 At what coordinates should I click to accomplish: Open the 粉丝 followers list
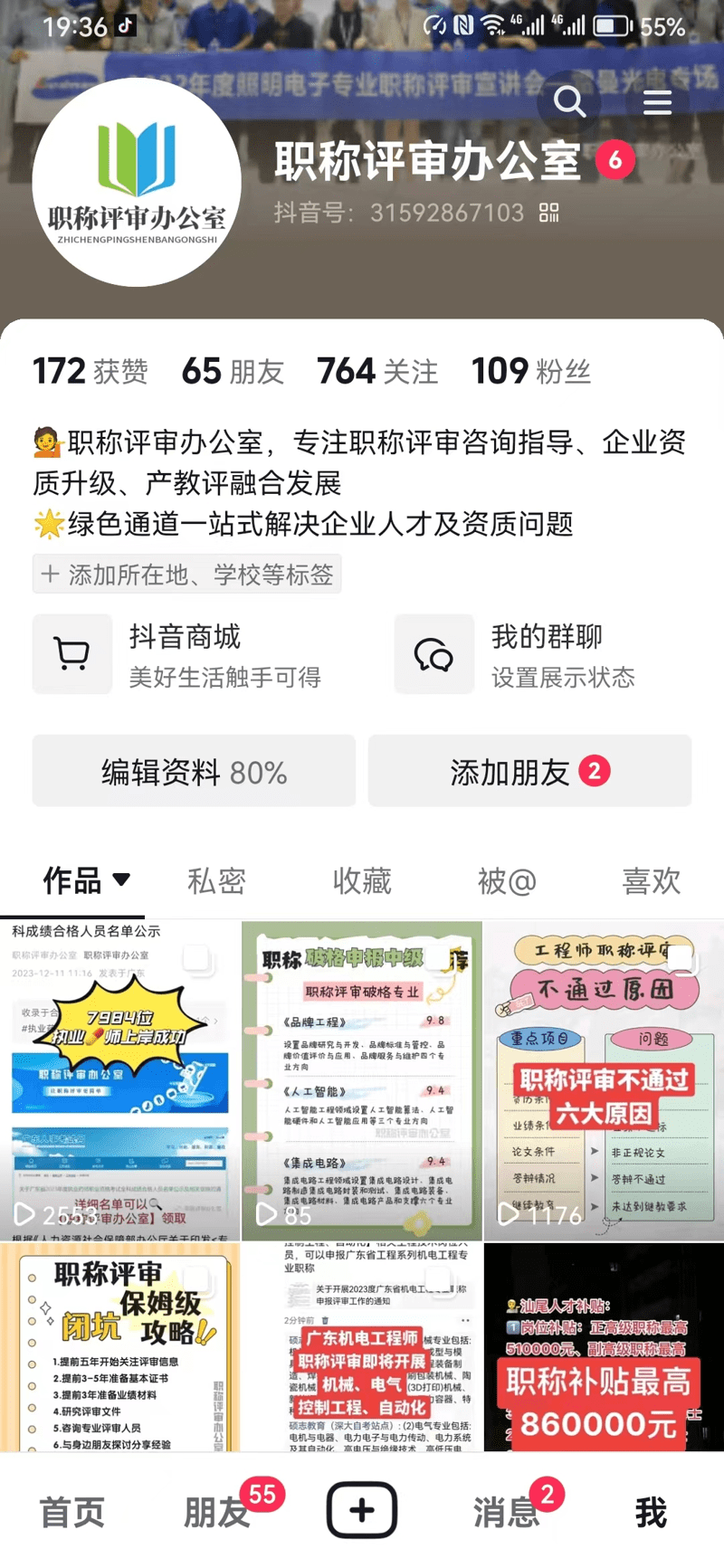pyautogui.click(x=531, y=371)
